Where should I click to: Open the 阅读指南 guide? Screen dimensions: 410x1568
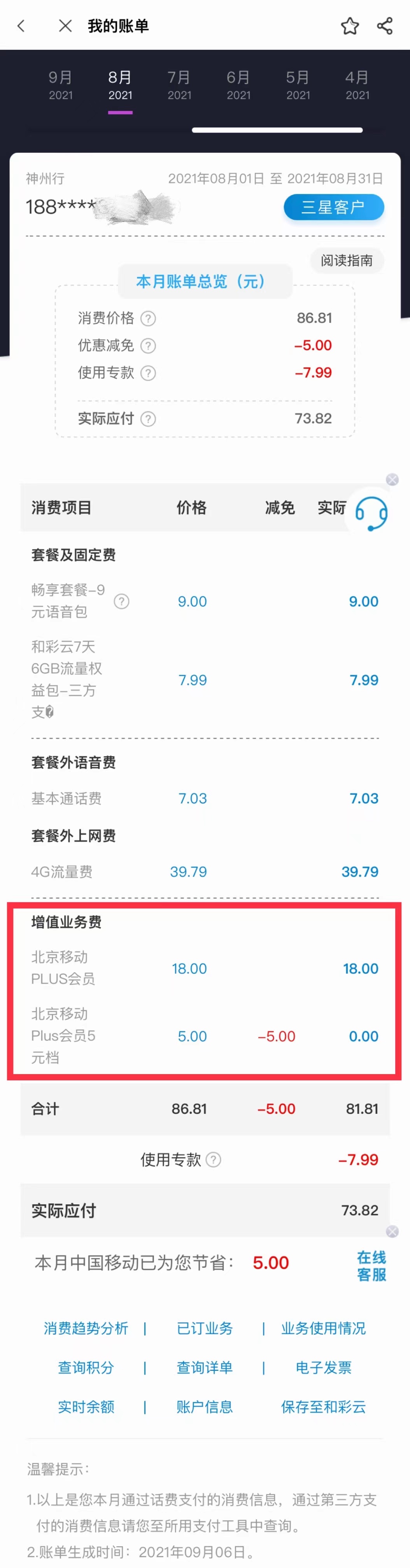tap(347, 261)
